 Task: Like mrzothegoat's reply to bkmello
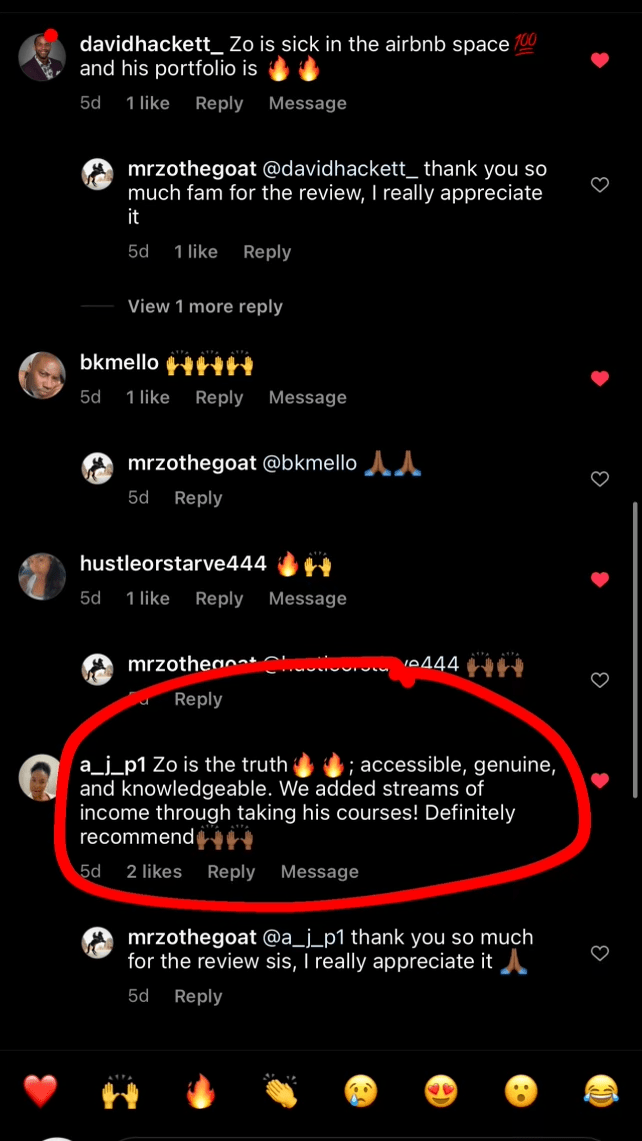tap(600, 479)
